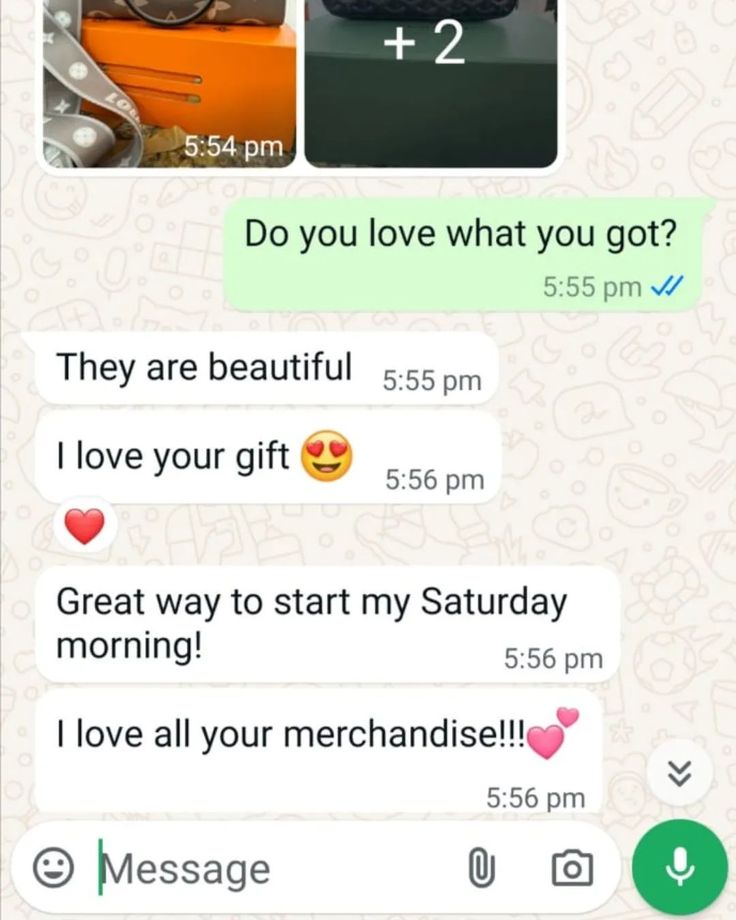Open the attachment paperclip
Viewport: 736px width, 920px height.
(482, 868)
